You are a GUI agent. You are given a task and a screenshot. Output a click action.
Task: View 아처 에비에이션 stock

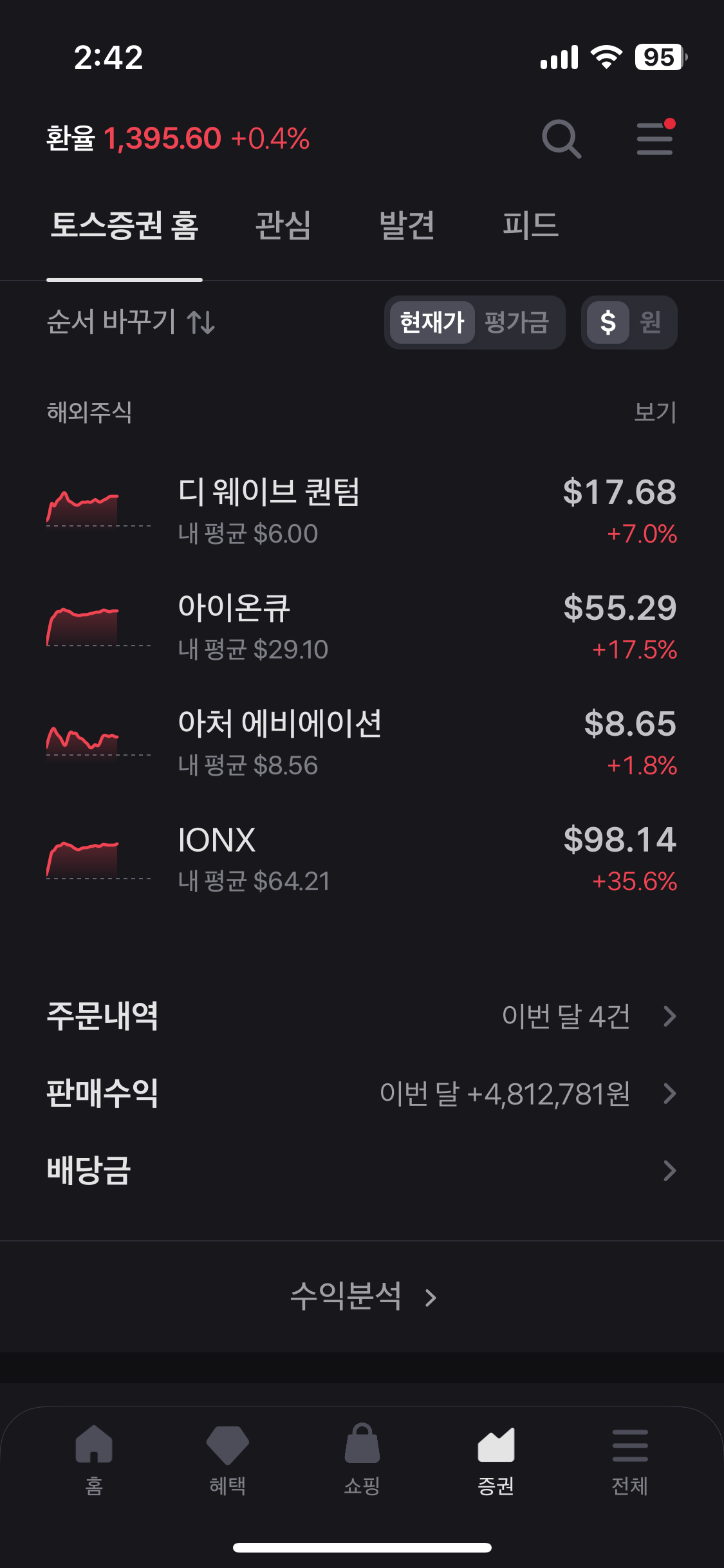pos(362,743)
